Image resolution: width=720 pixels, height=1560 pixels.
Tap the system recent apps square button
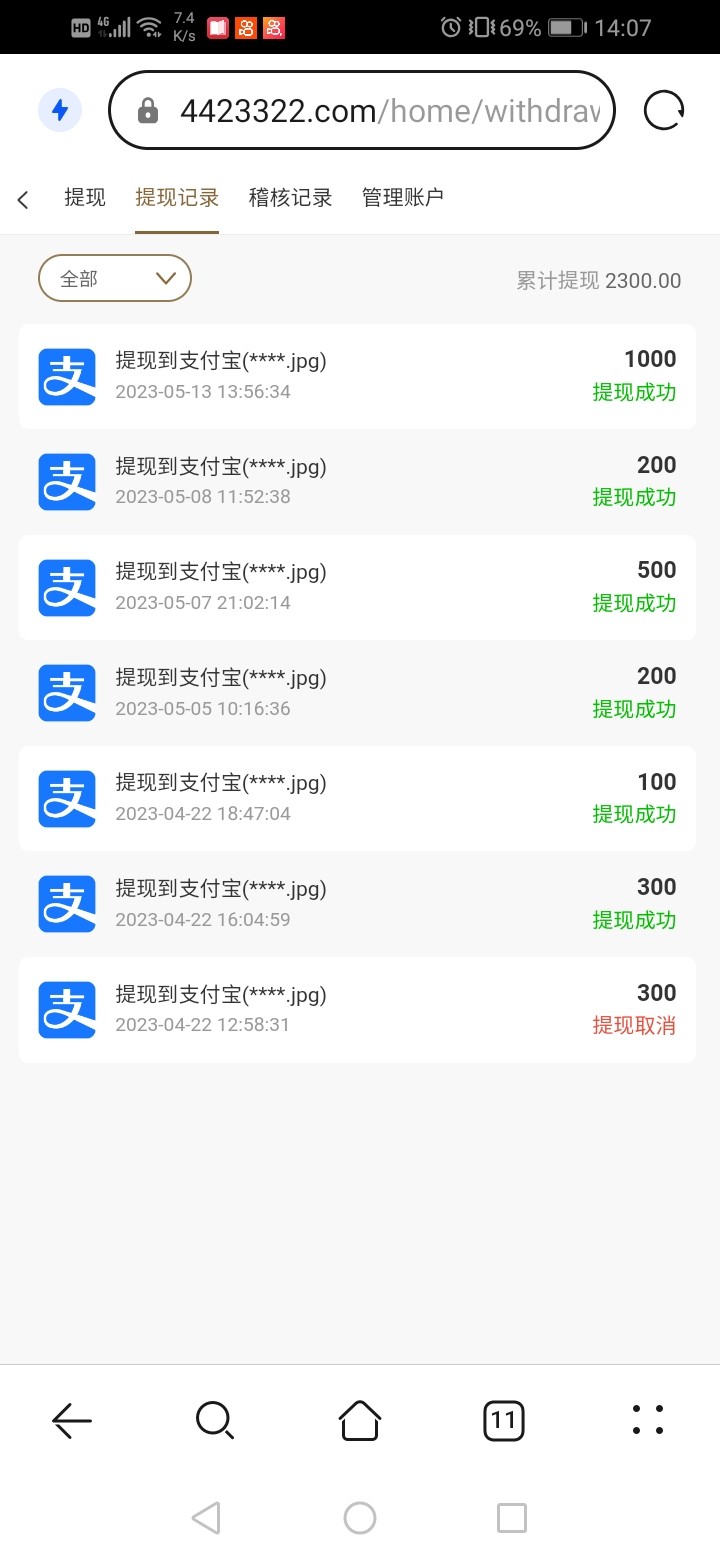pos(512,1518)
